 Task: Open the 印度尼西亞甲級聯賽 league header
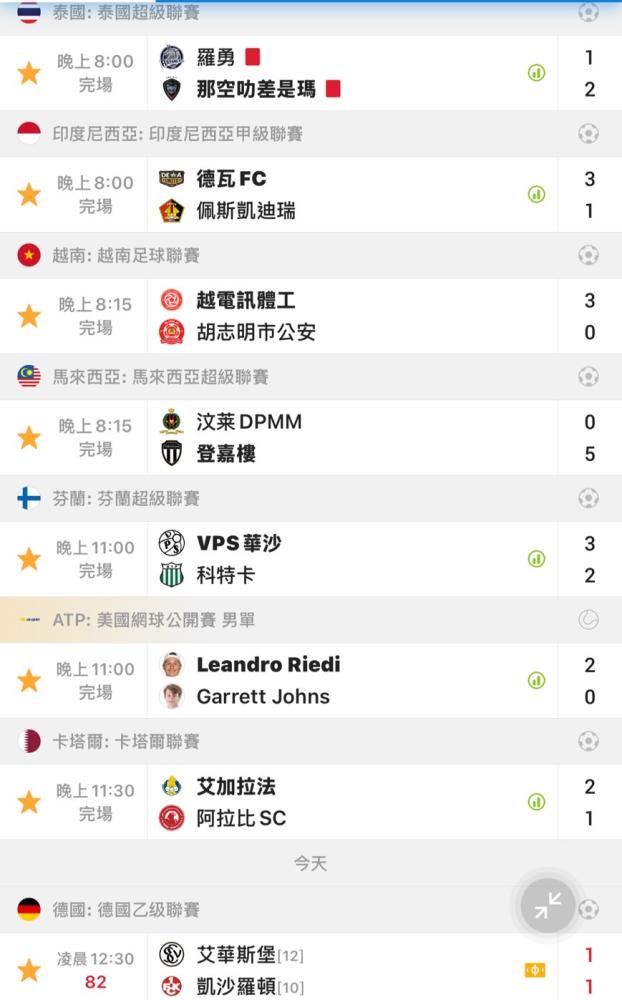[311, 134]
